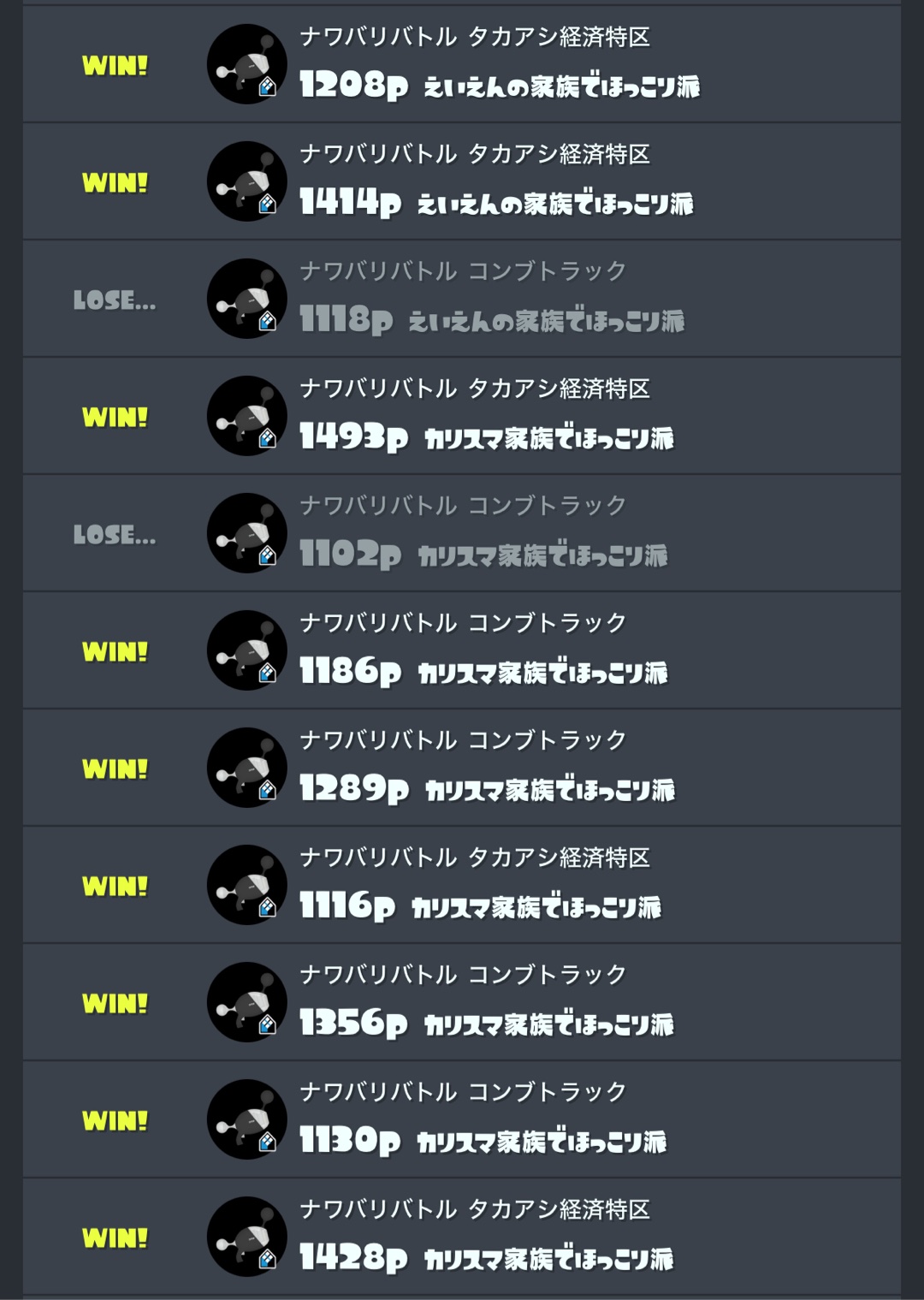This screenshot has height=1300, width=924.
Task: View details of the 1414p win
Action: click(x=462, y=181)
